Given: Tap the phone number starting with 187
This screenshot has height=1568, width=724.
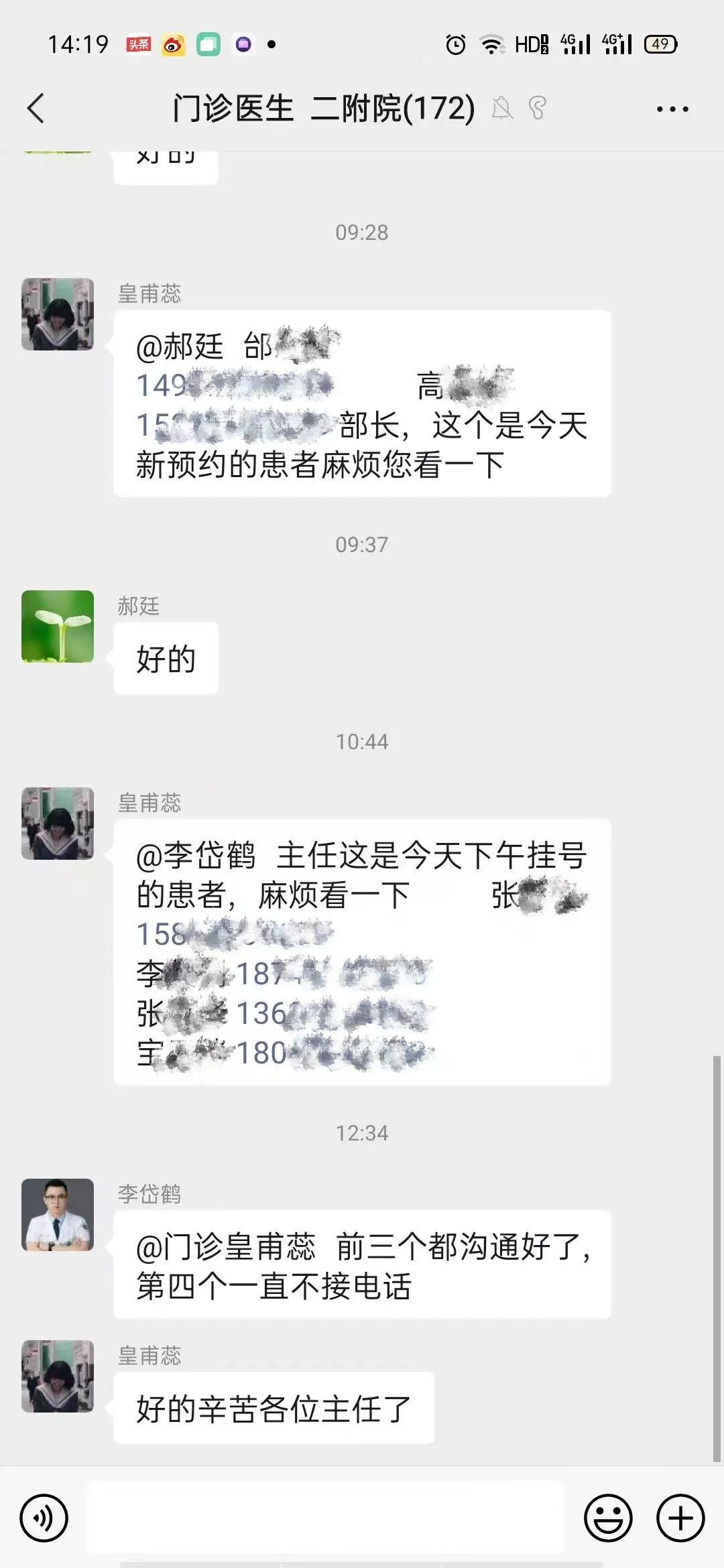Looking at the screenshot, I should [332, 974].
